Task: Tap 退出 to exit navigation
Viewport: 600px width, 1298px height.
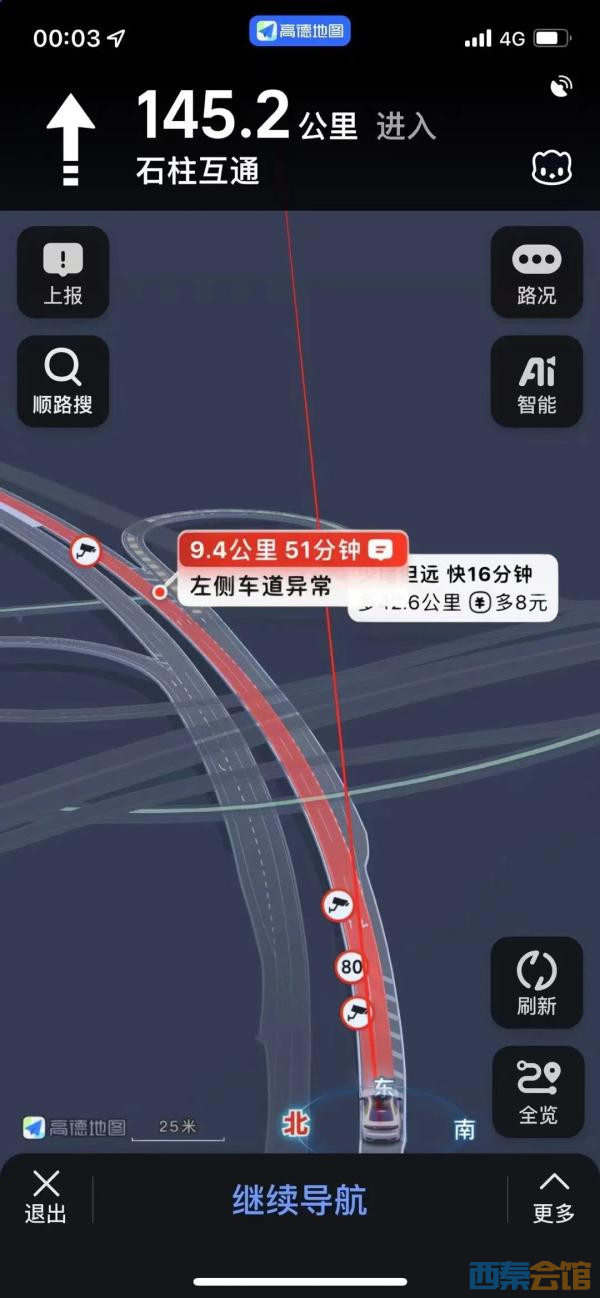Action: (46, 1197)
